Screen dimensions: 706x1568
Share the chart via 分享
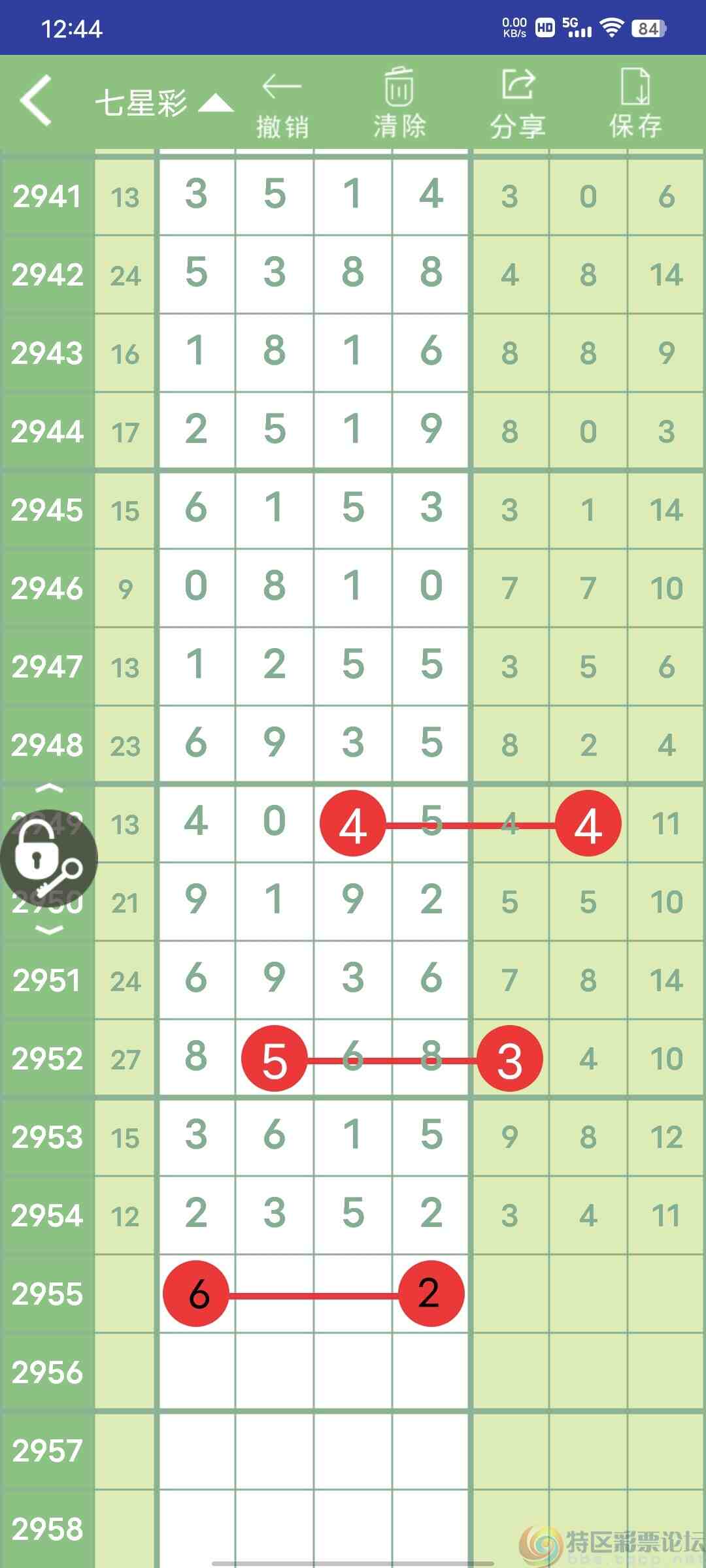coord(518,105)
